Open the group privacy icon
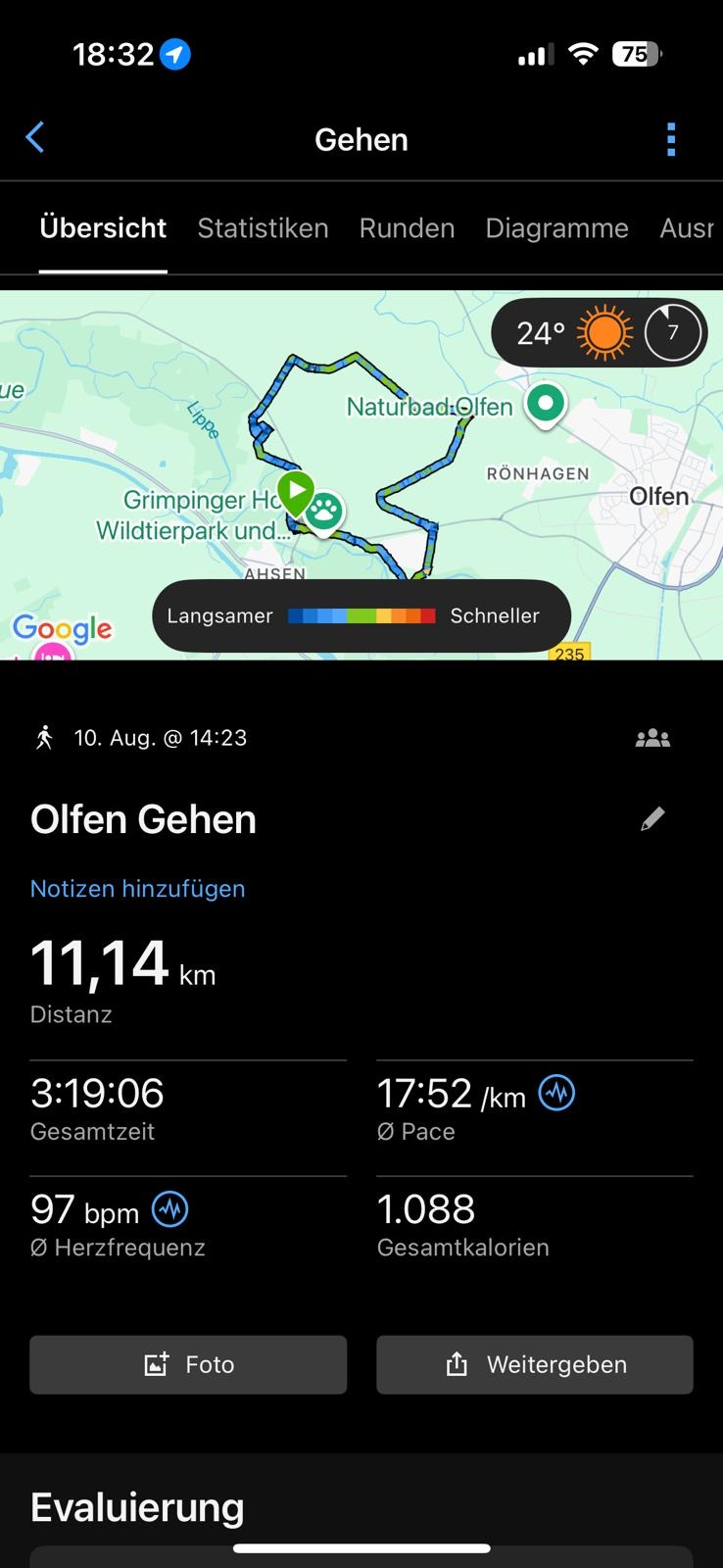The height and width of the screenshot is (1568, 723). click(652, 738)
